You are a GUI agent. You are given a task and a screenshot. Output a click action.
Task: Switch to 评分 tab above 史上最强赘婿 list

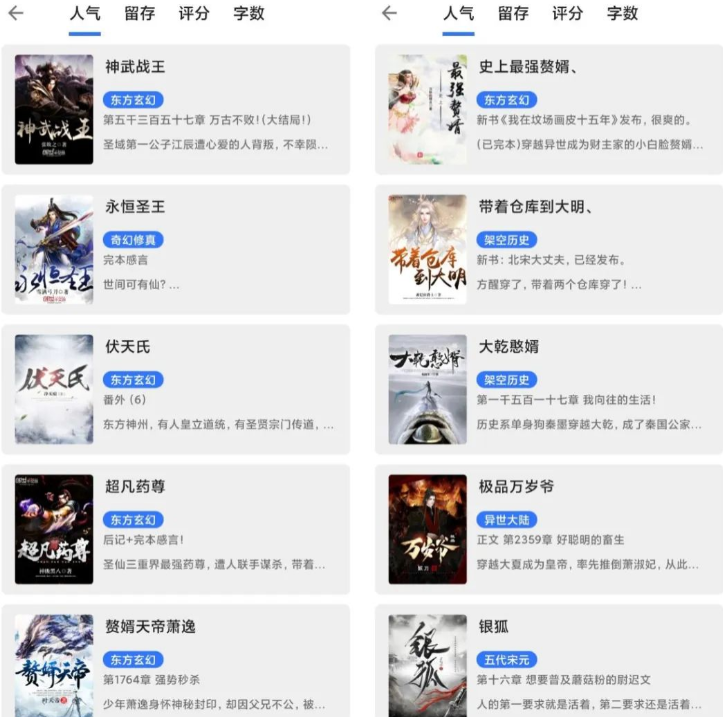pyautogui.click(x=568, y=14)
